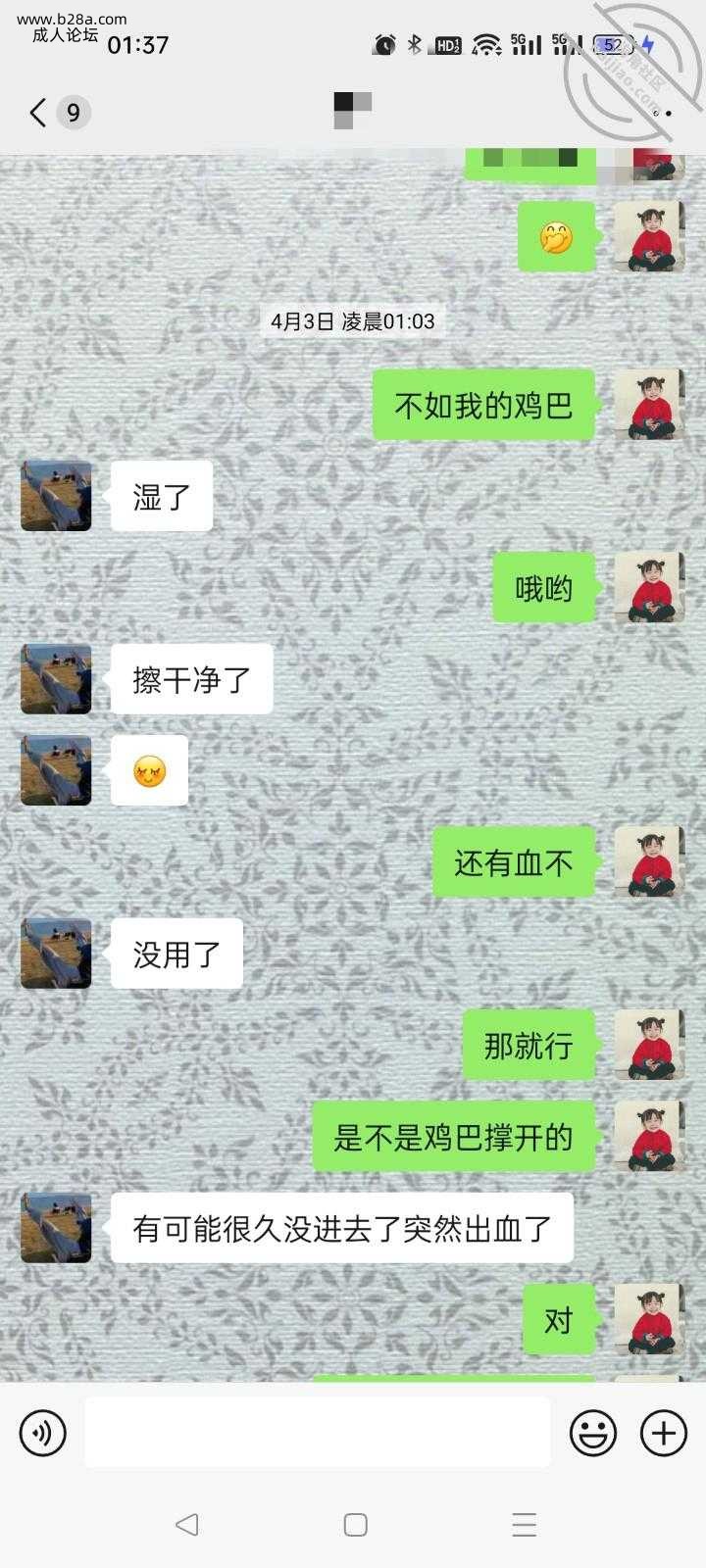Open contact's avatar beside "没用了" message
The image size is (706, 1568).
click(56, 954)
